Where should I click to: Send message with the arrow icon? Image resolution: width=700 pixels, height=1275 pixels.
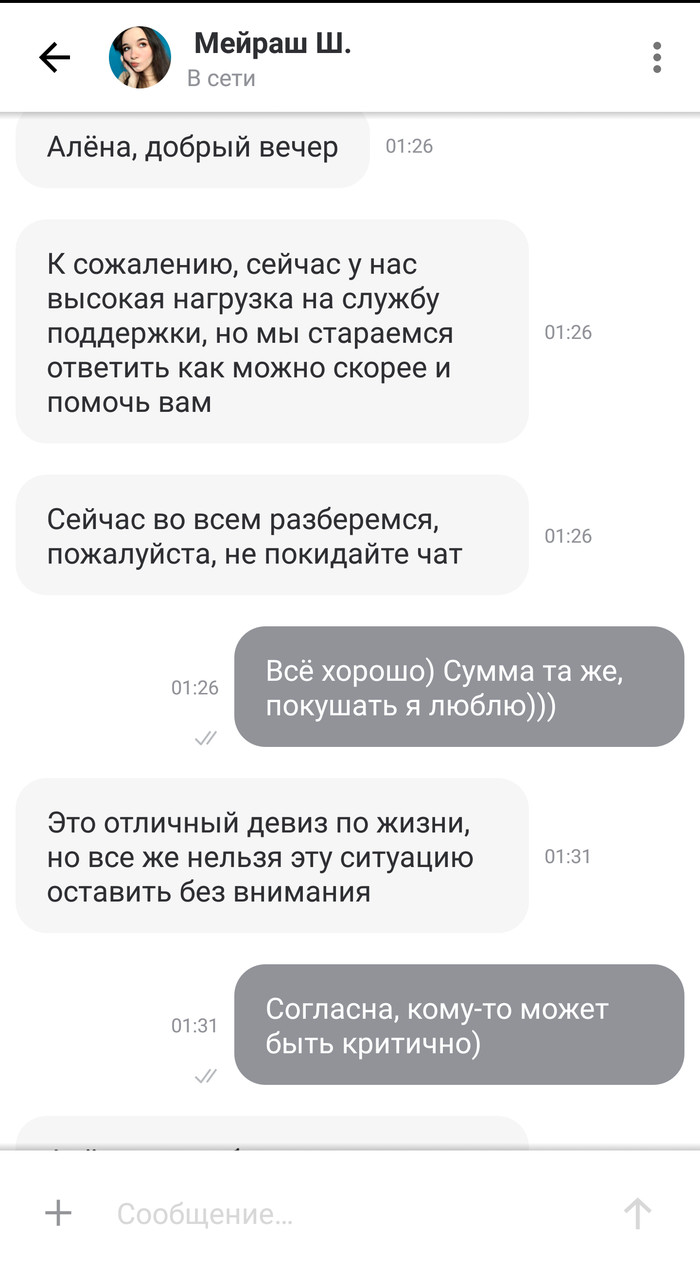coord(637,1213)
